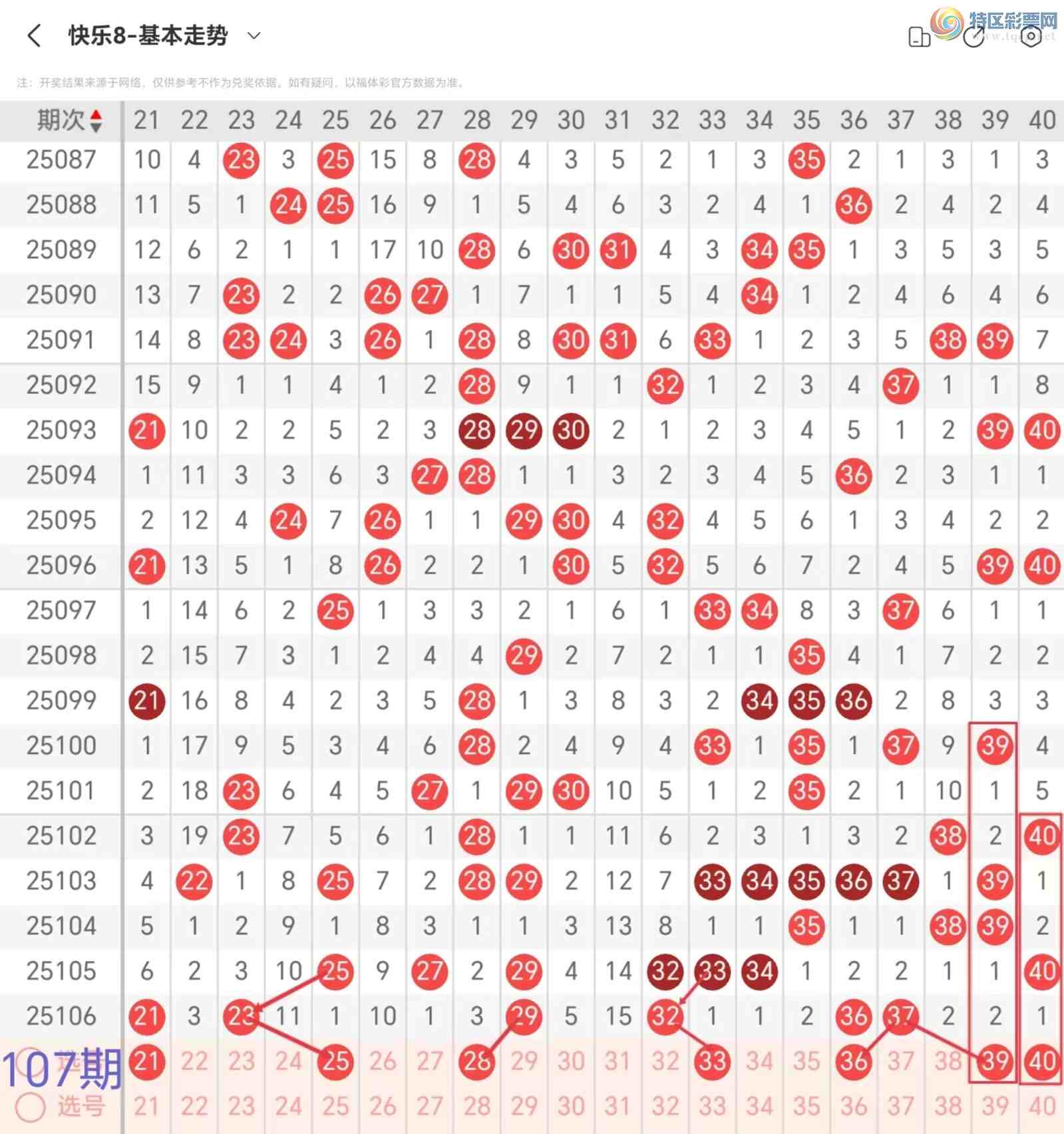Viewport: 1064px width, 1134px height.
Task: Open chart settings hexagon icon
Action: (x=1031, y=37)
